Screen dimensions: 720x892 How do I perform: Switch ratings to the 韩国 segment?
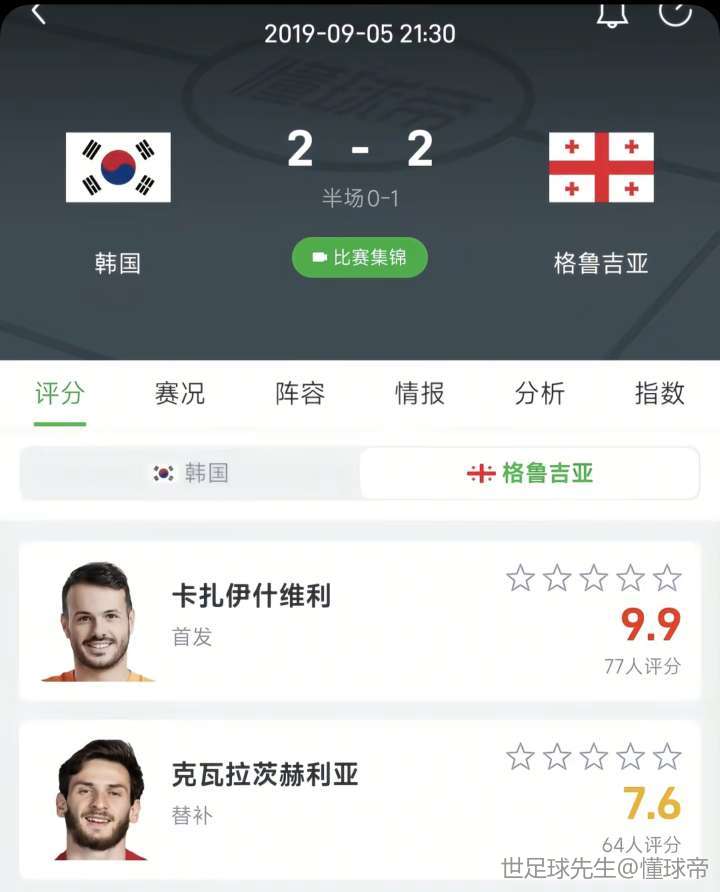(190, 473)
